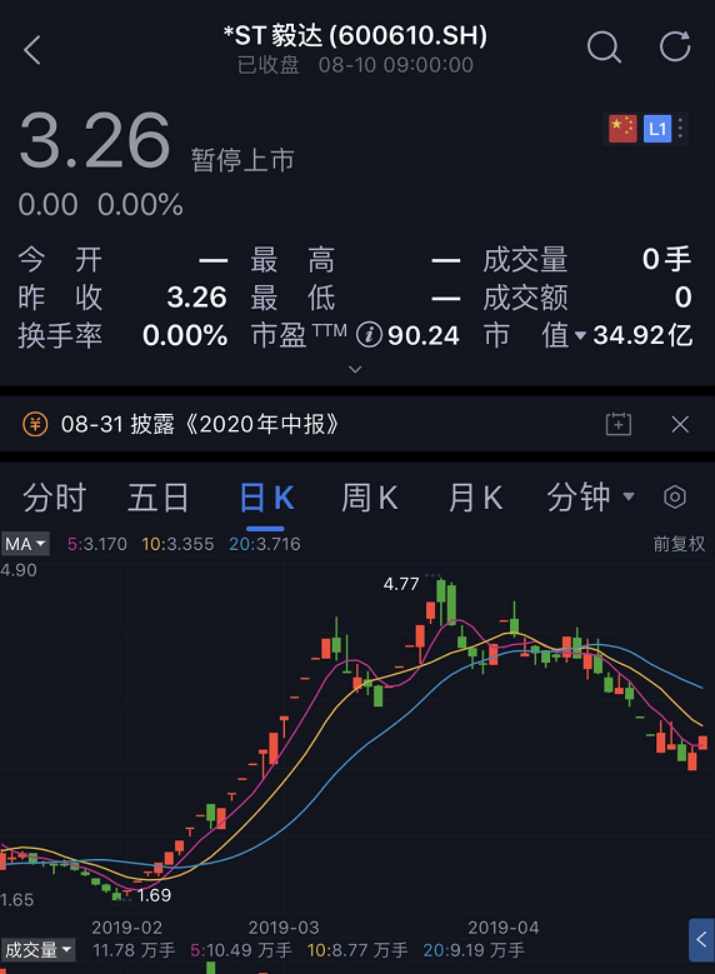Open the 分钟 interval dropdown
This screenshot has height=974, width=715.
pyautogui.click(x=590, y=497)
